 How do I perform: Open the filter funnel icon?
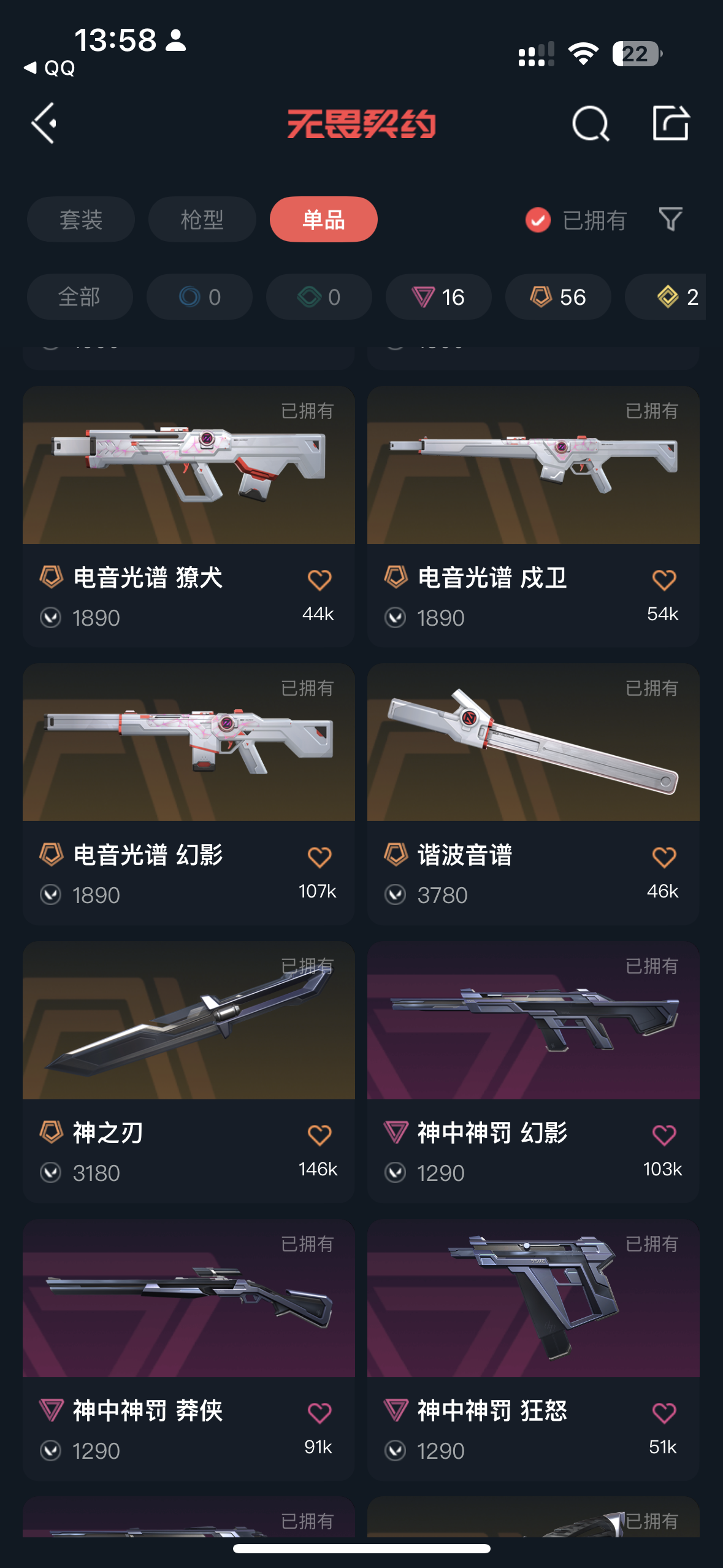pyautogui.click(x=670, y=220)
